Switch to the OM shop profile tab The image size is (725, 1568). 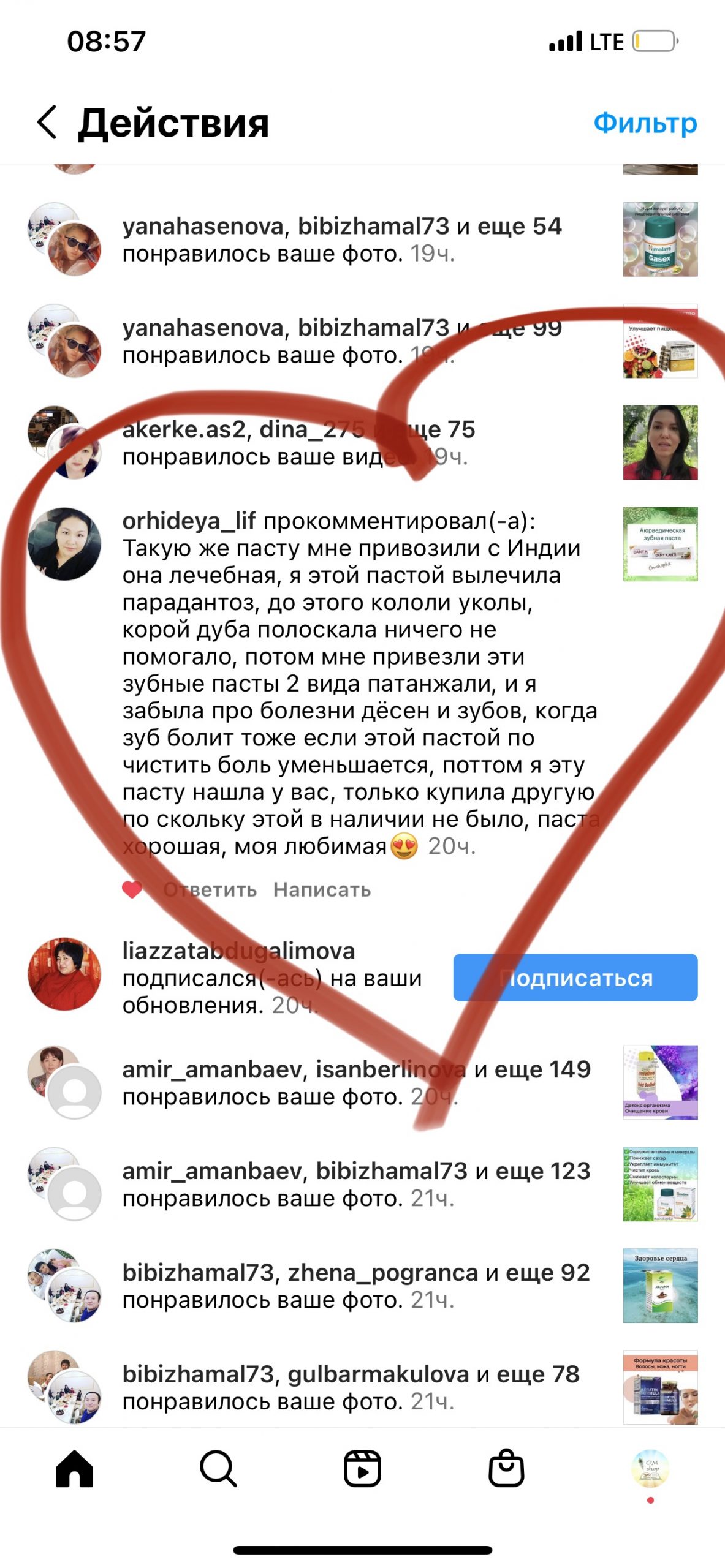pyautogui.click(x=650, y=1468)
